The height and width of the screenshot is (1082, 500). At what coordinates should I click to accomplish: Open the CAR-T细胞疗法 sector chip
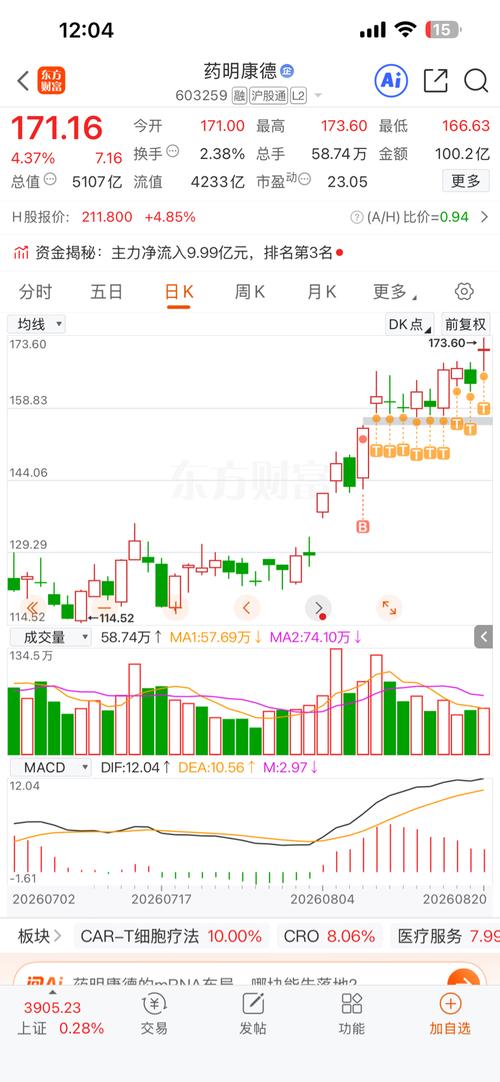[x=171, y=936]
